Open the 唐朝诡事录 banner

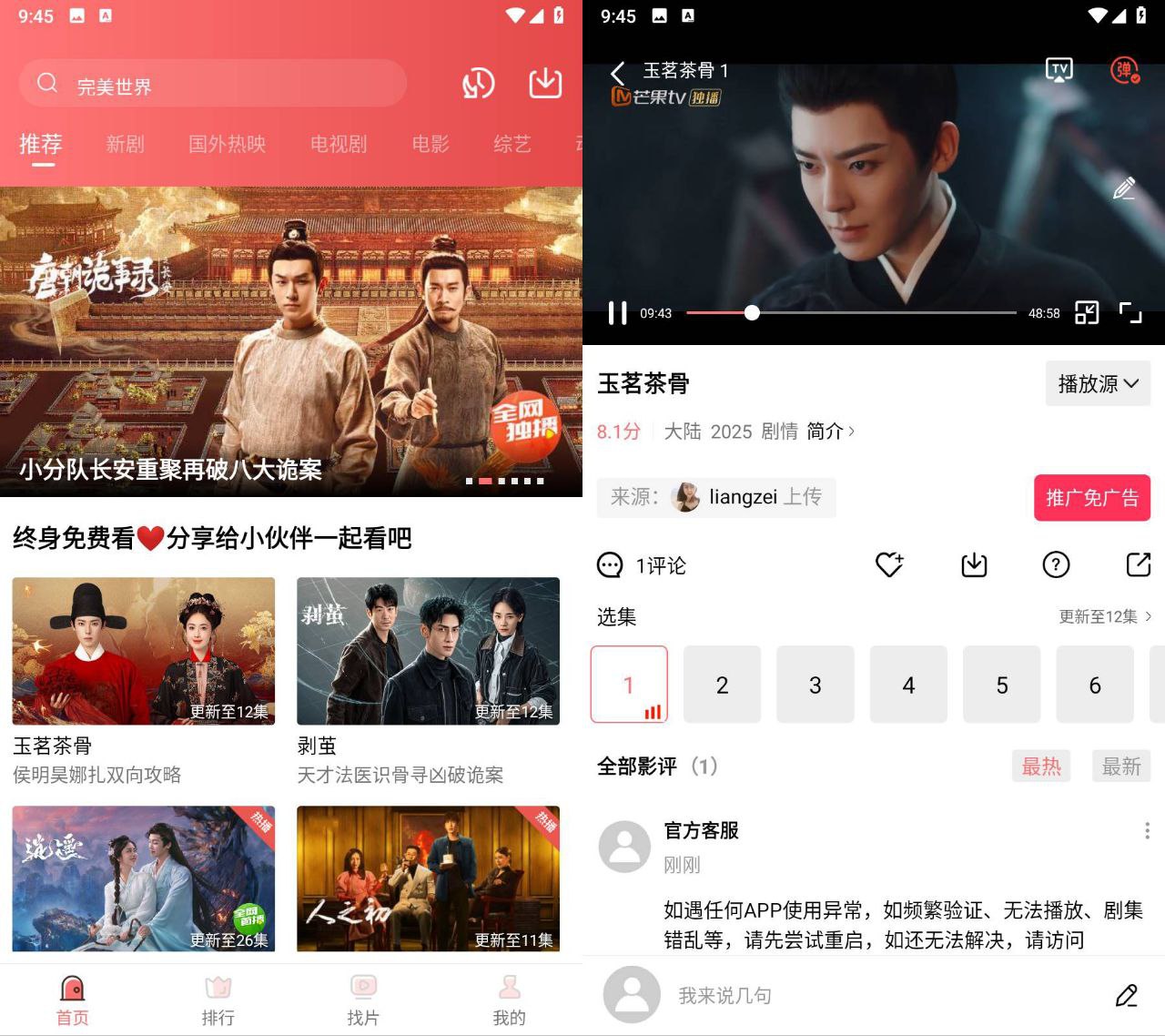[x=291, y=341]
